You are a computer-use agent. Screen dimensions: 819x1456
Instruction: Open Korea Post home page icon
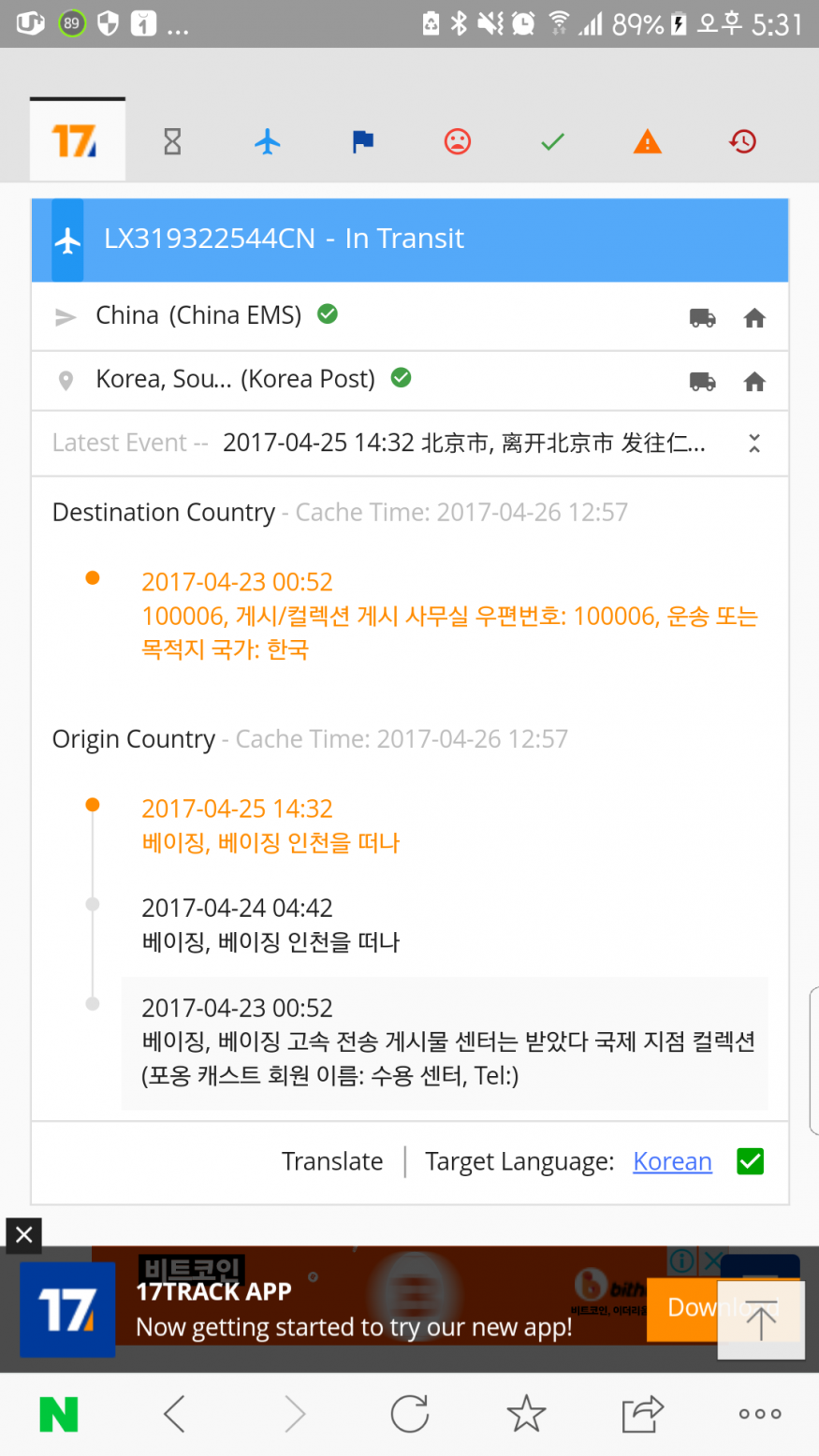pyautogui.click(x=754, y=382)
